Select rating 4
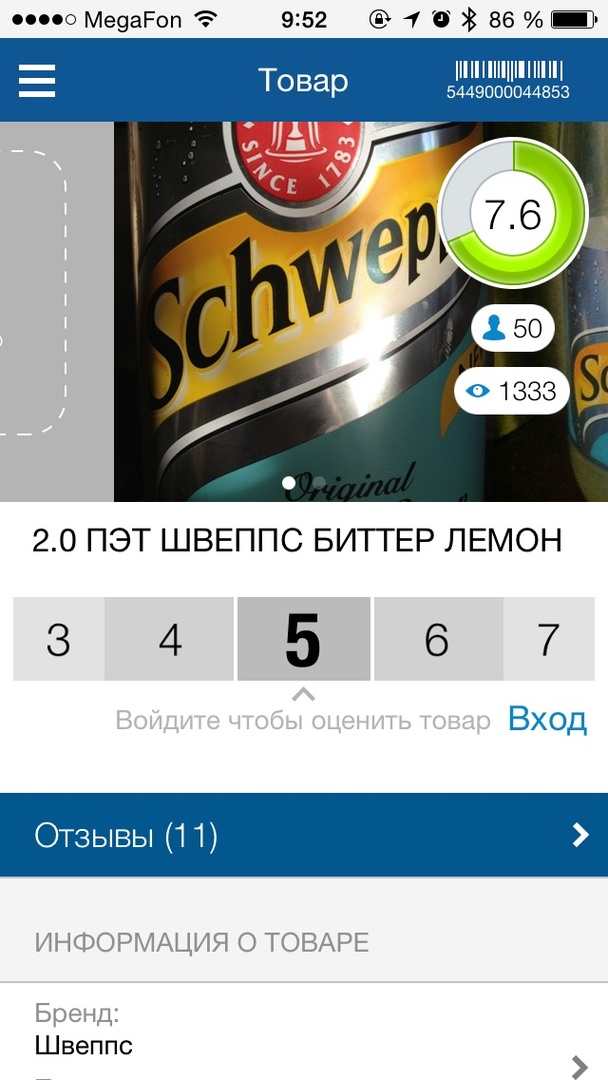 pos(170,639)
